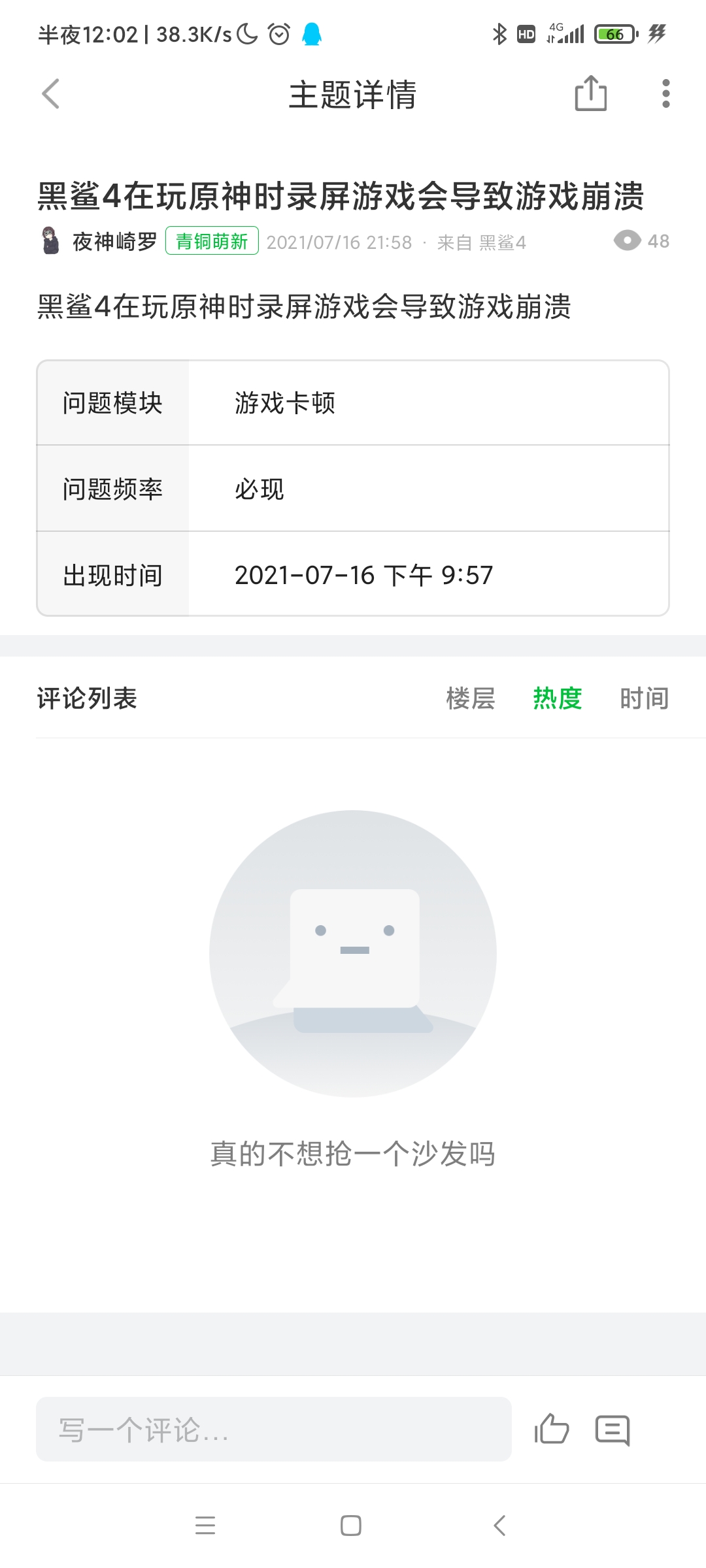The width and height of the screenshot is (706, 1568).
Task: Open 夜神崎罗's profile avatar
Action: [x=50, y=241]
